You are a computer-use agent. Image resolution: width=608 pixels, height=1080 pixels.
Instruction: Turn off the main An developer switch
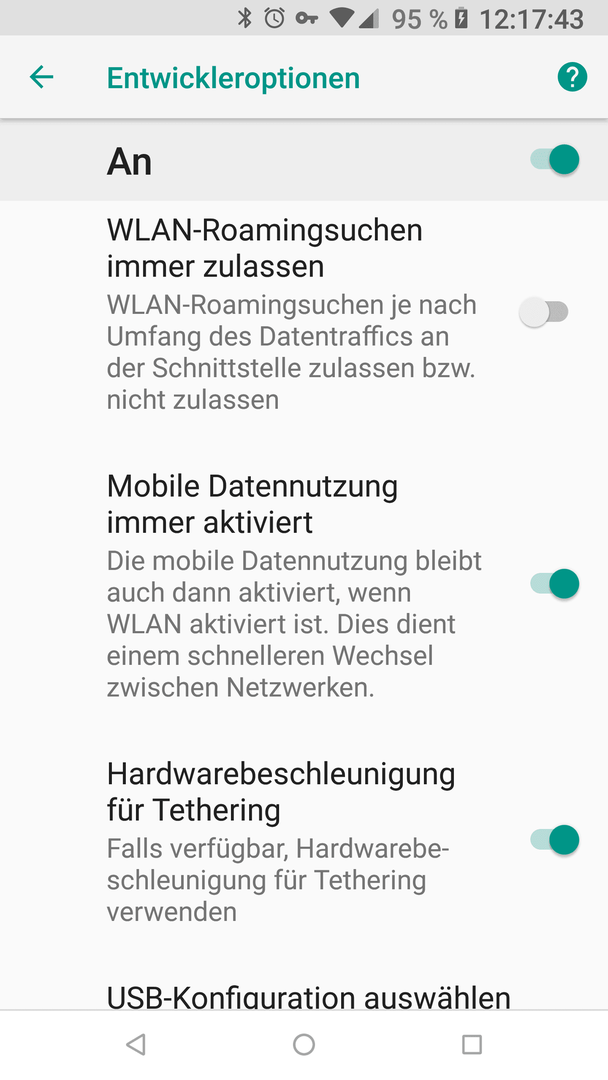[x=554, y=160]
